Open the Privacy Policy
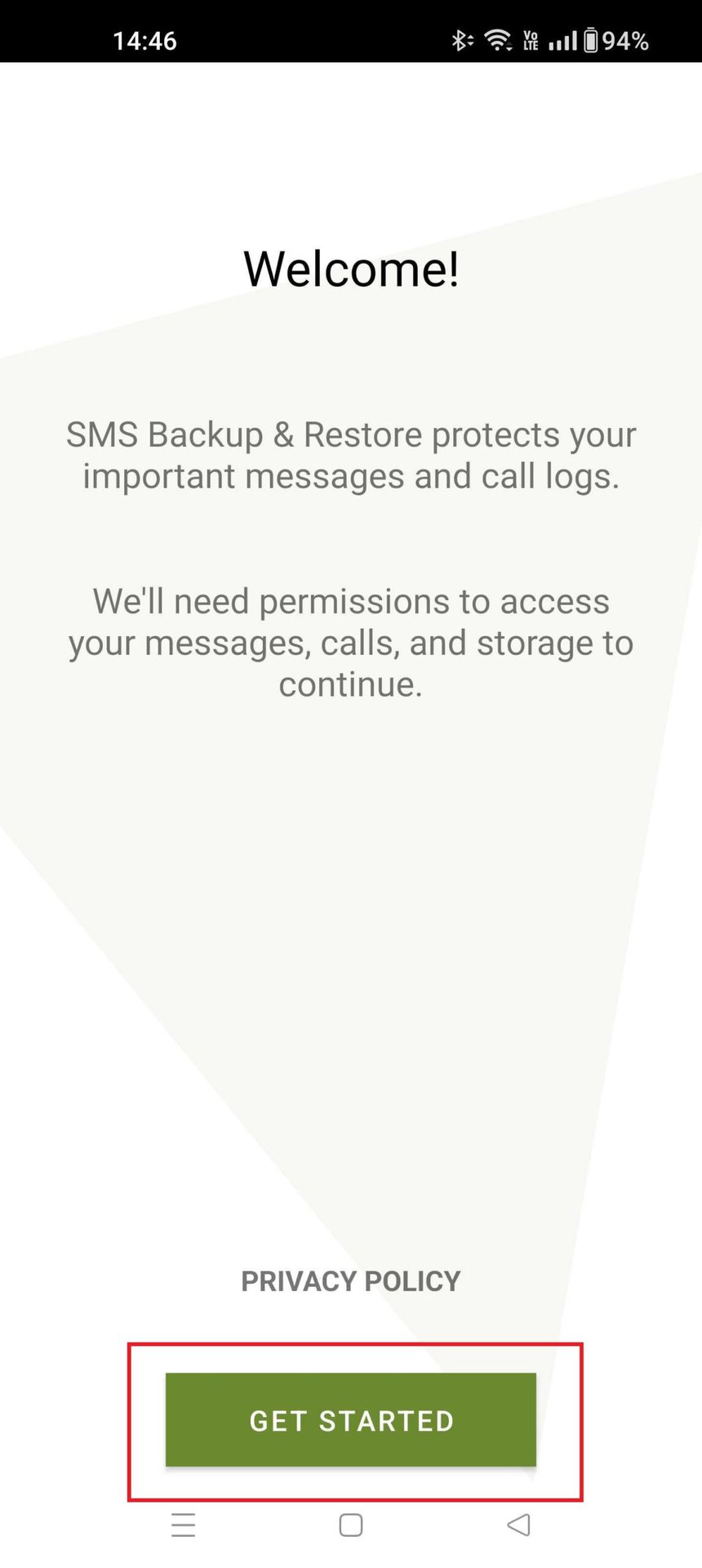The width and height of the screenshot is (702, 1568). [x=351, y=1281]
